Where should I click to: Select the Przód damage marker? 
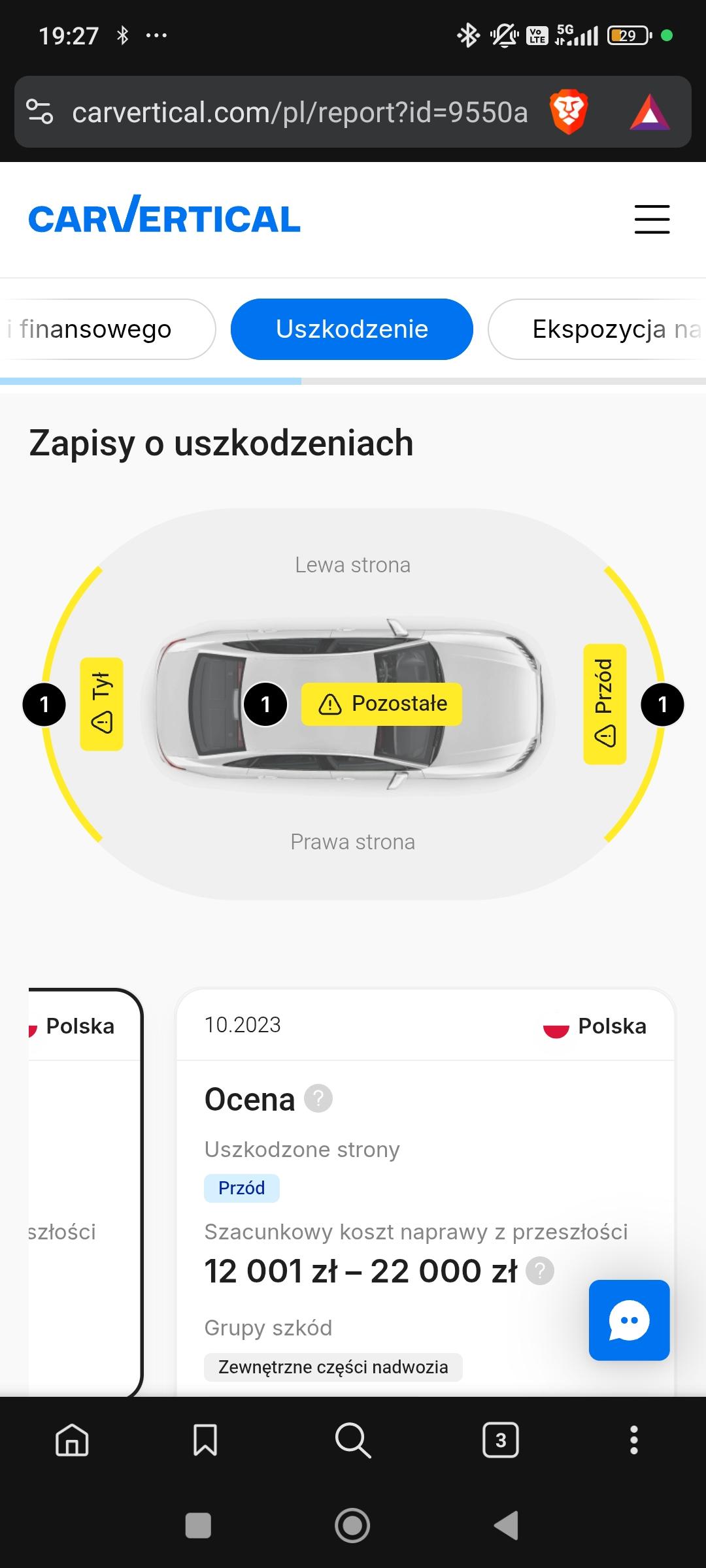605,704
